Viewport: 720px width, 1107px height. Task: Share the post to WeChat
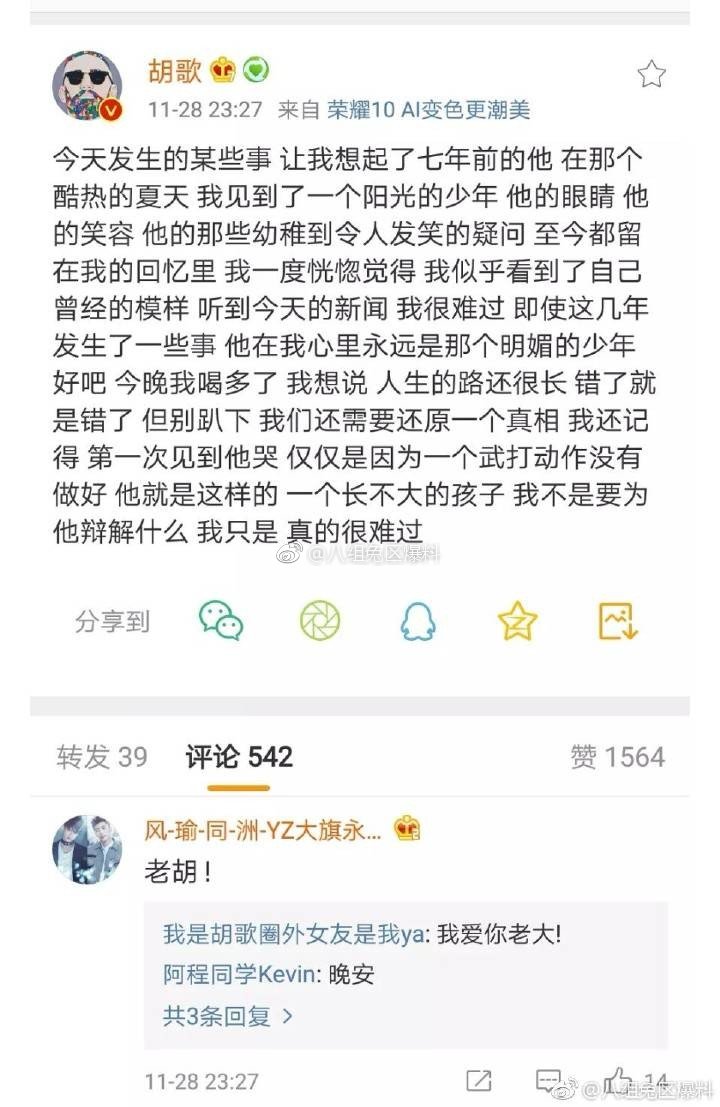[x=221, y=621]
